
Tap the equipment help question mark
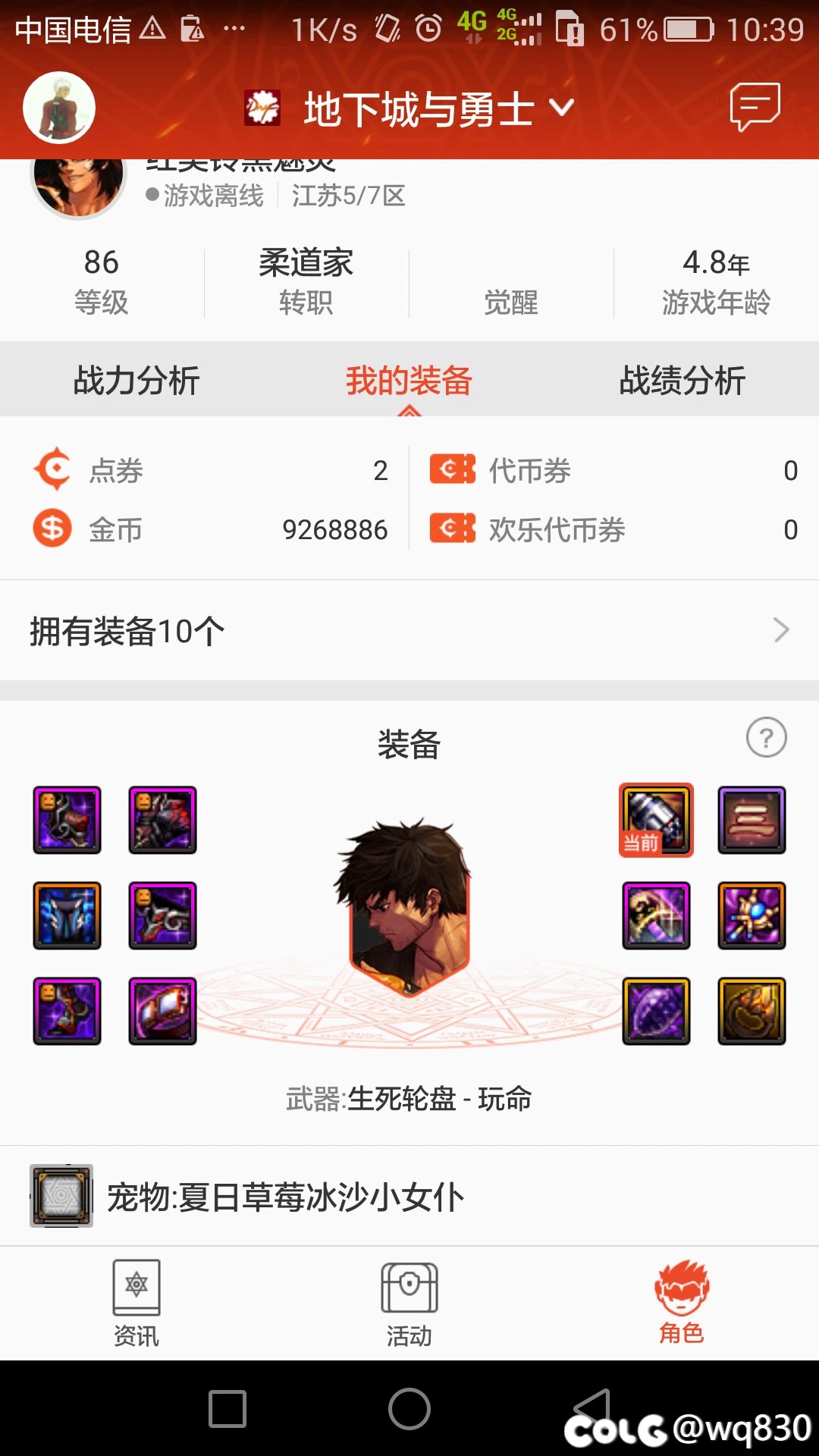click(x=766, y=737)
